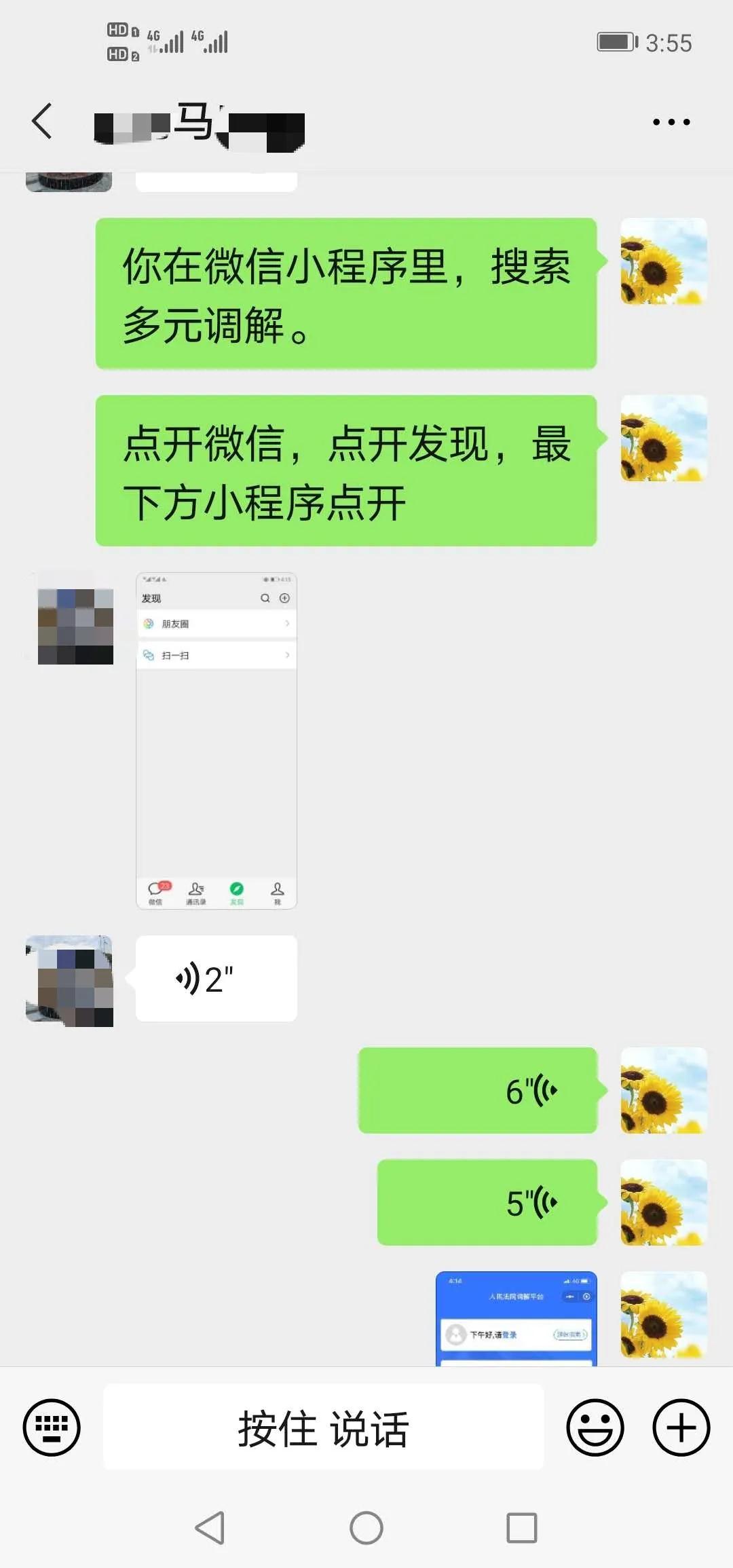This screenshot has height=1568, width=733.
Task: Open the plus attachment menu
Action: 681,1427
